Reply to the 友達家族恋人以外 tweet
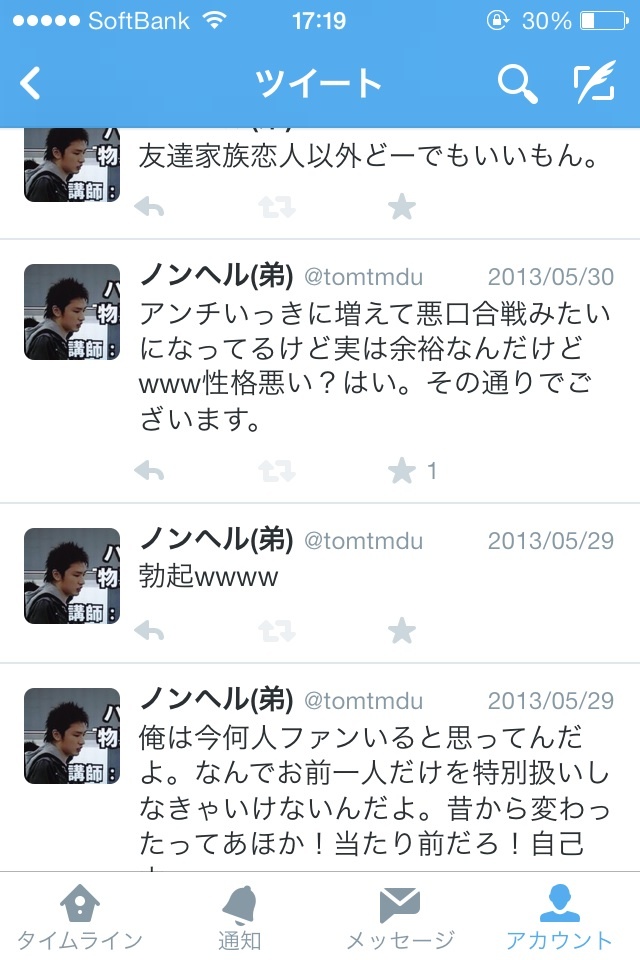Image resolution: width=640 pixels, height=960 pixels. 149,207
